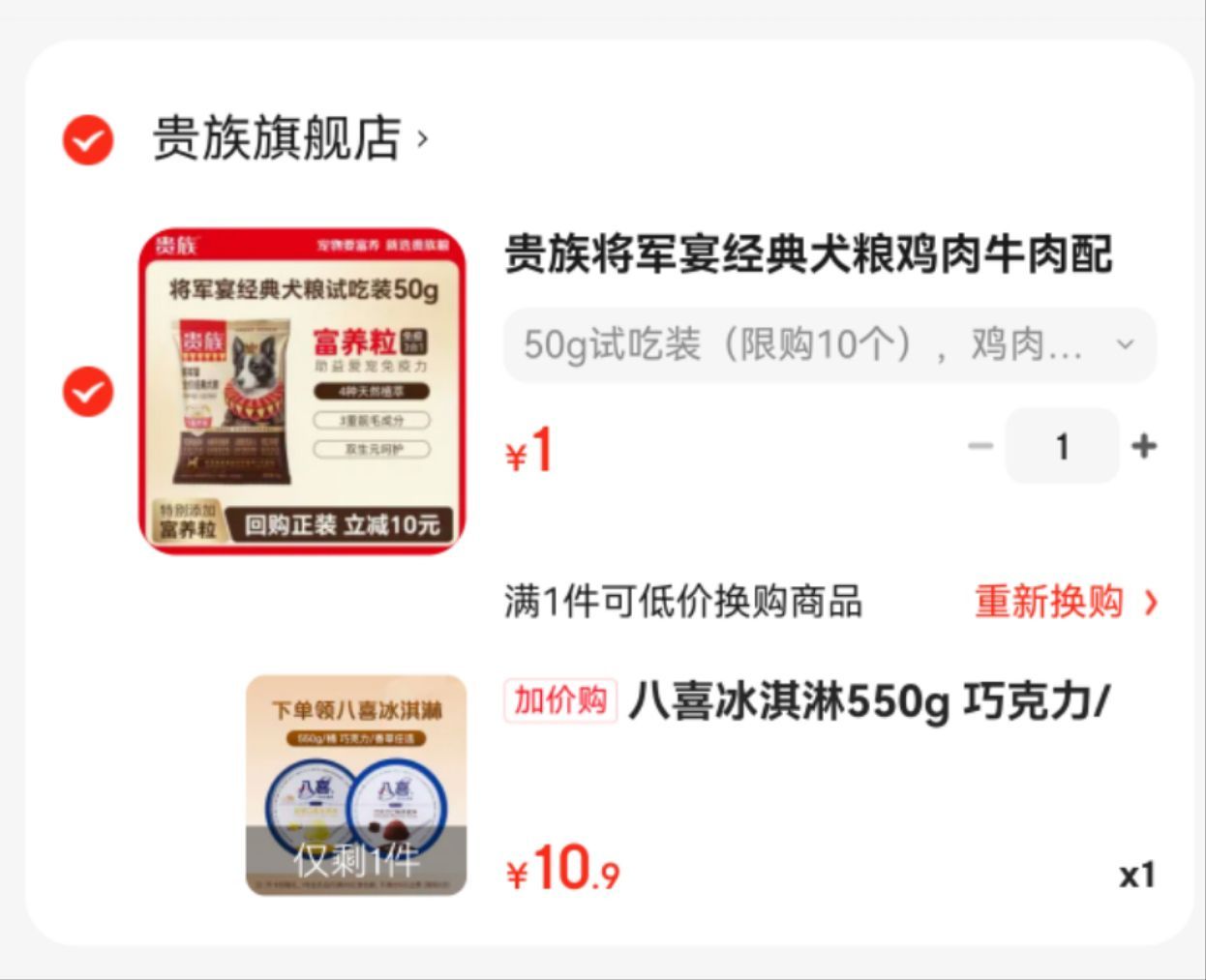Image resolution: width=1206 pixels, height=980 pixels.
Task: Edit the quantity field showing 1
Action: tap(1062, 446)
